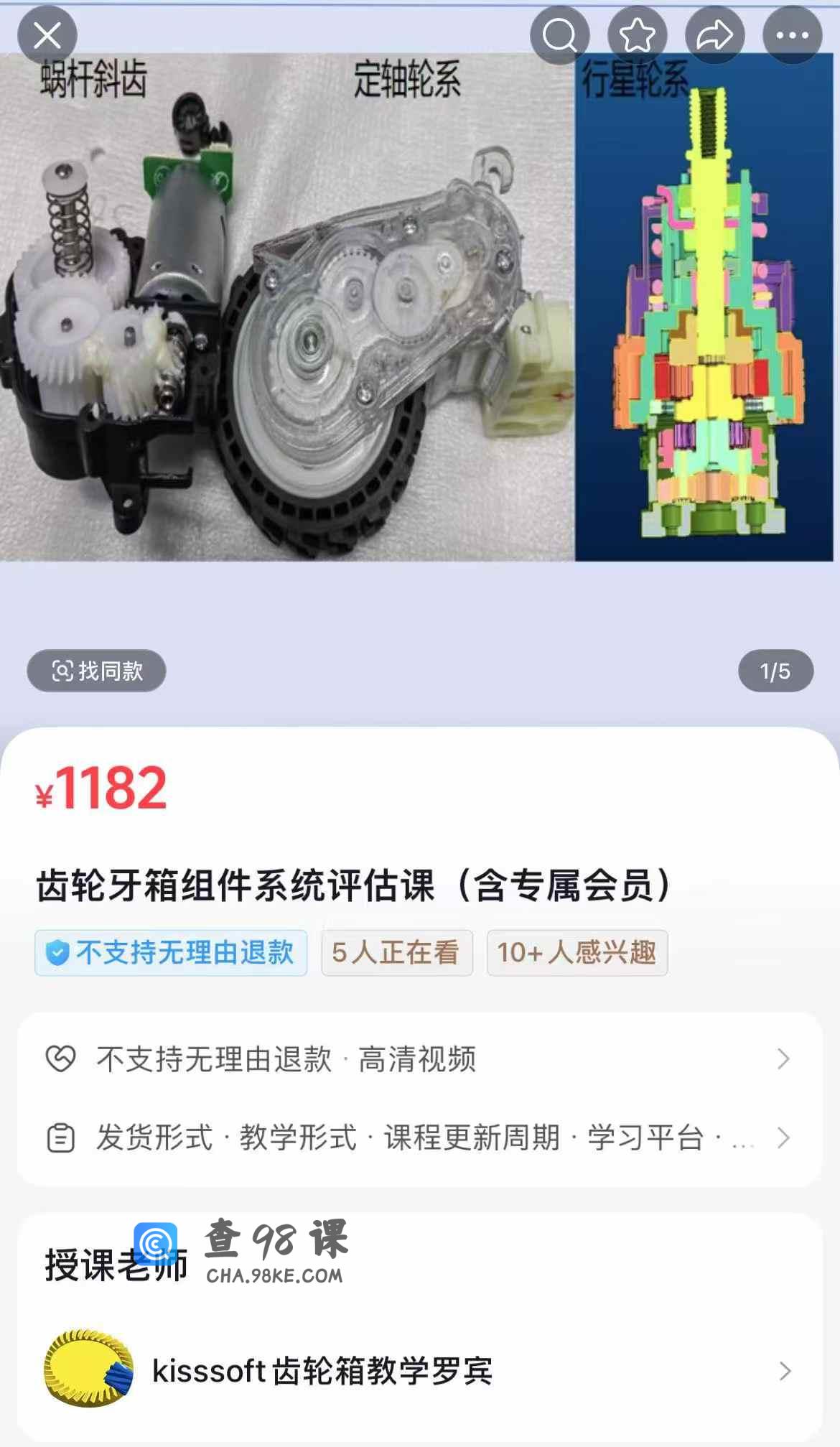Open the three-dot overflow menu
Viewport: 840px width, 1447px height.
792,34
